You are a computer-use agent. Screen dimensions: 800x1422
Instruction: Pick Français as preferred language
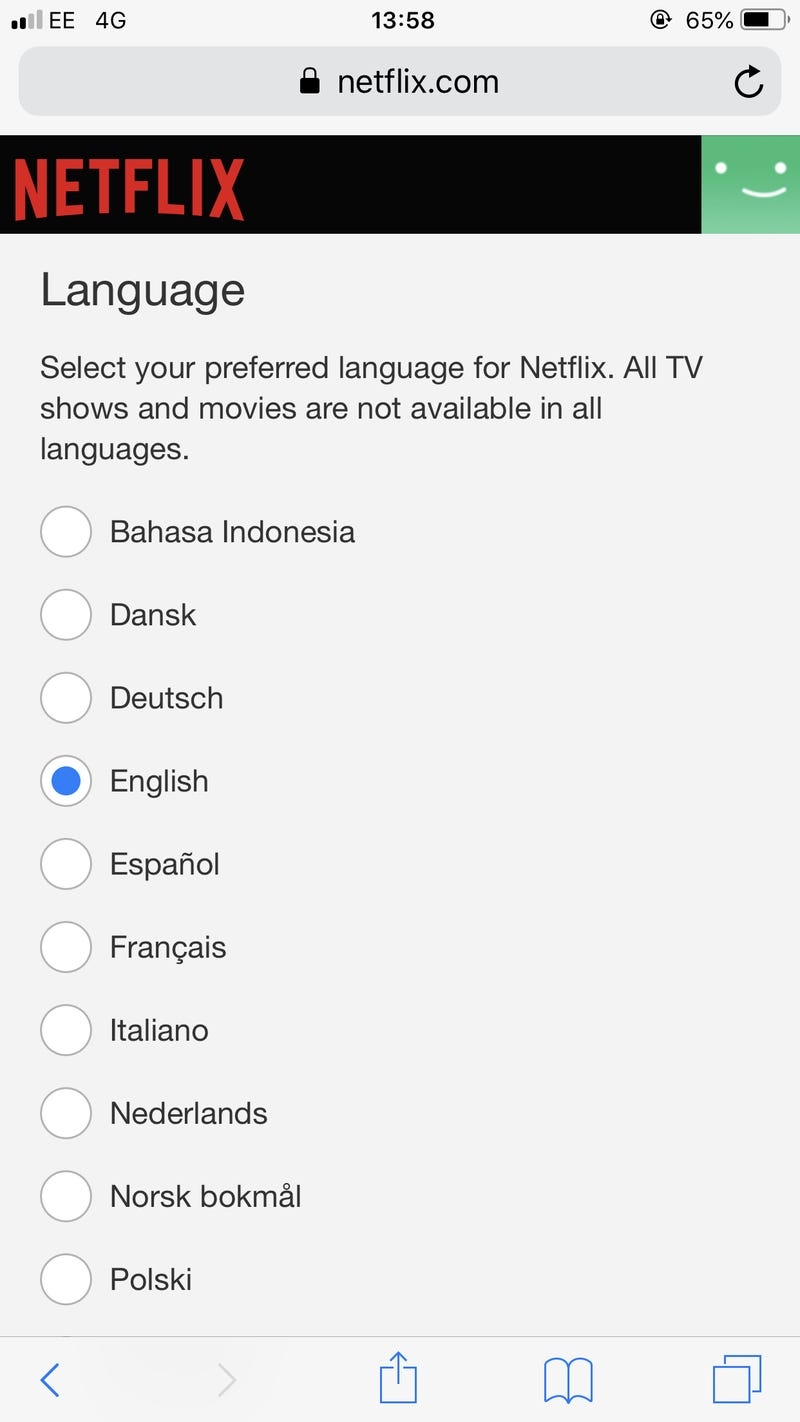pyautogui.click(x=66, y=947)
